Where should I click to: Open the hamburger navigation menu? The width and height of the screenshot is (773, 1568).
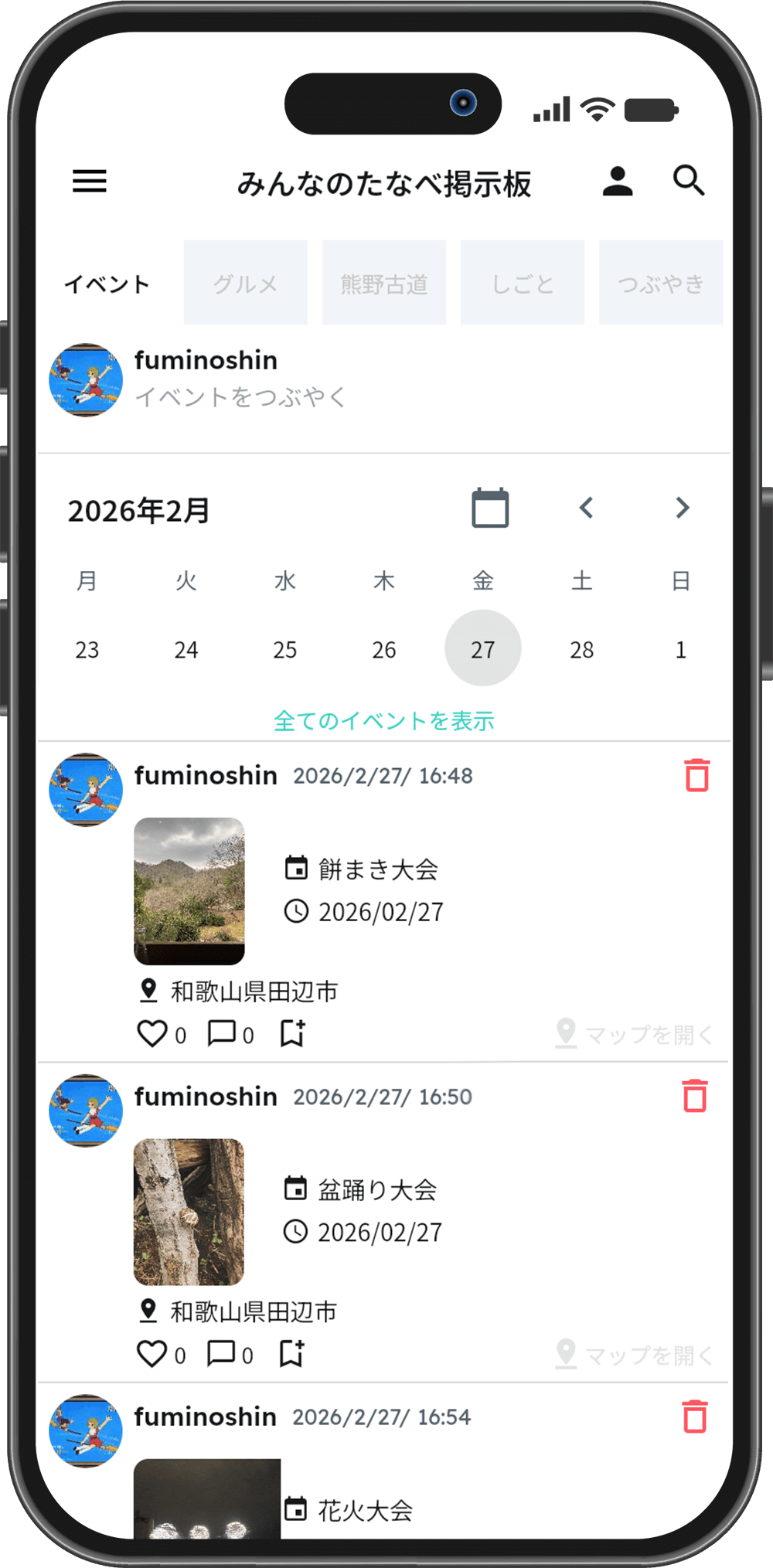pyautogui.click(x=89, y=181)
